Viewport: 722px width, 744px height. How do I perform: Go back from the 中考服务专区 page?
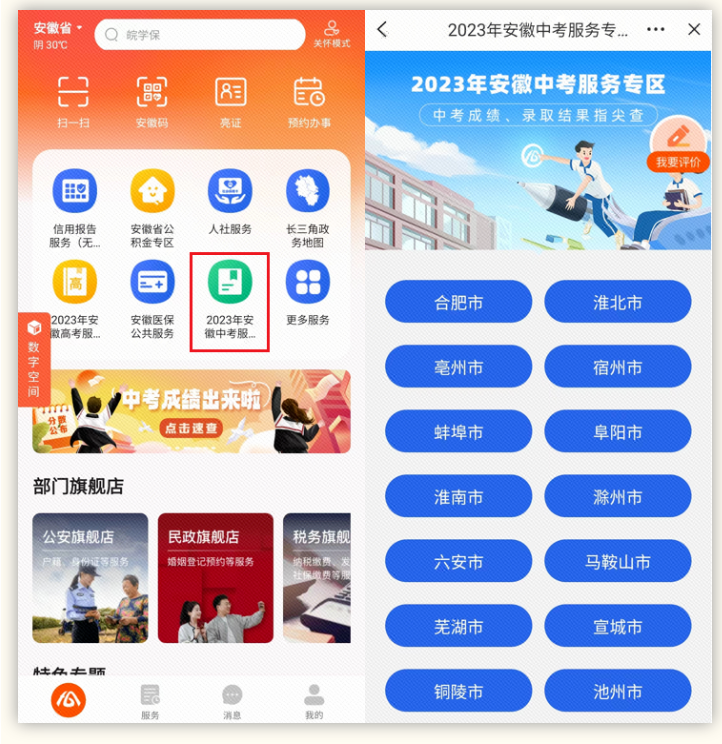382,30
